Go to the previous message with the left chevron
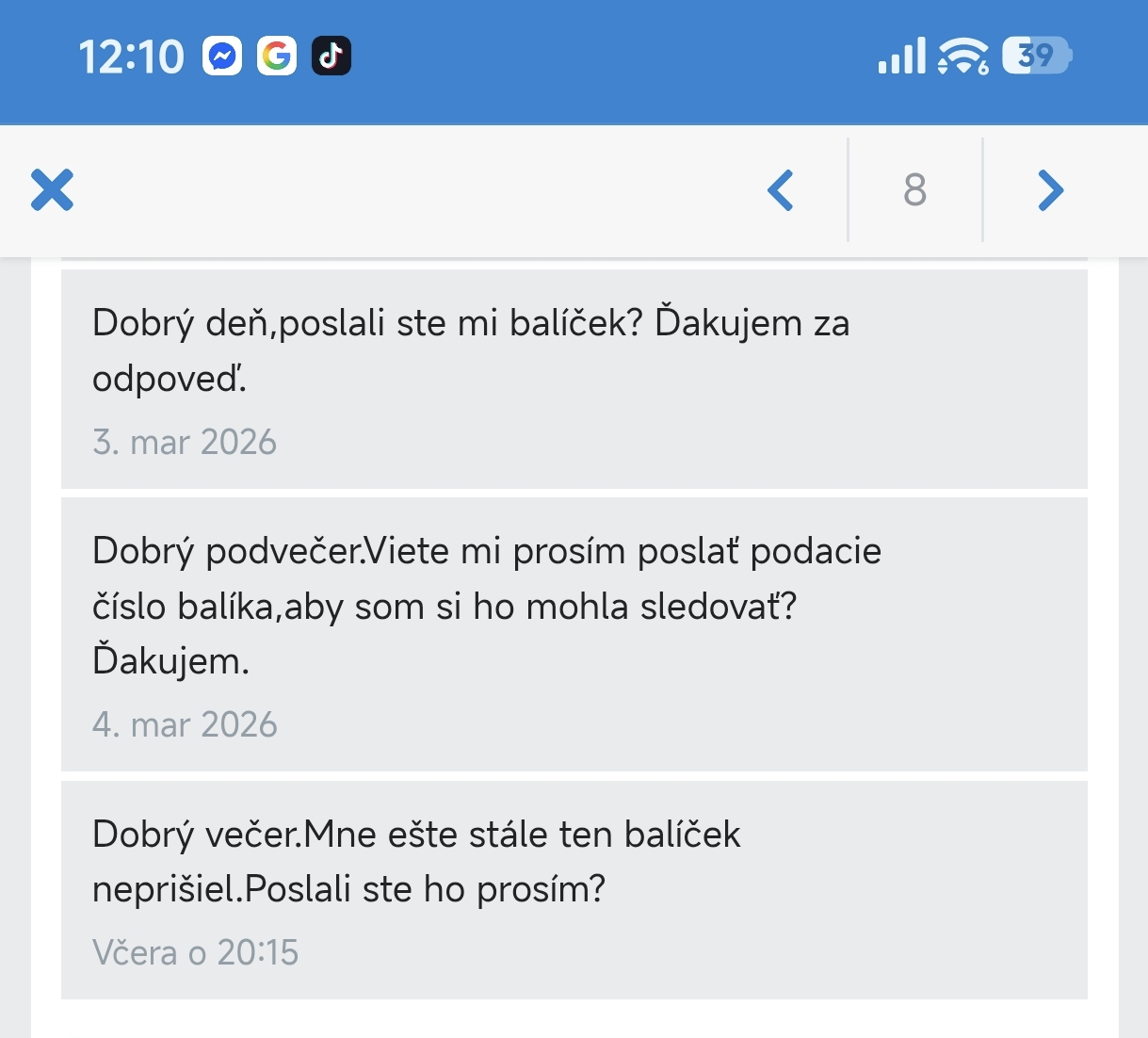 tap(781, 190)
